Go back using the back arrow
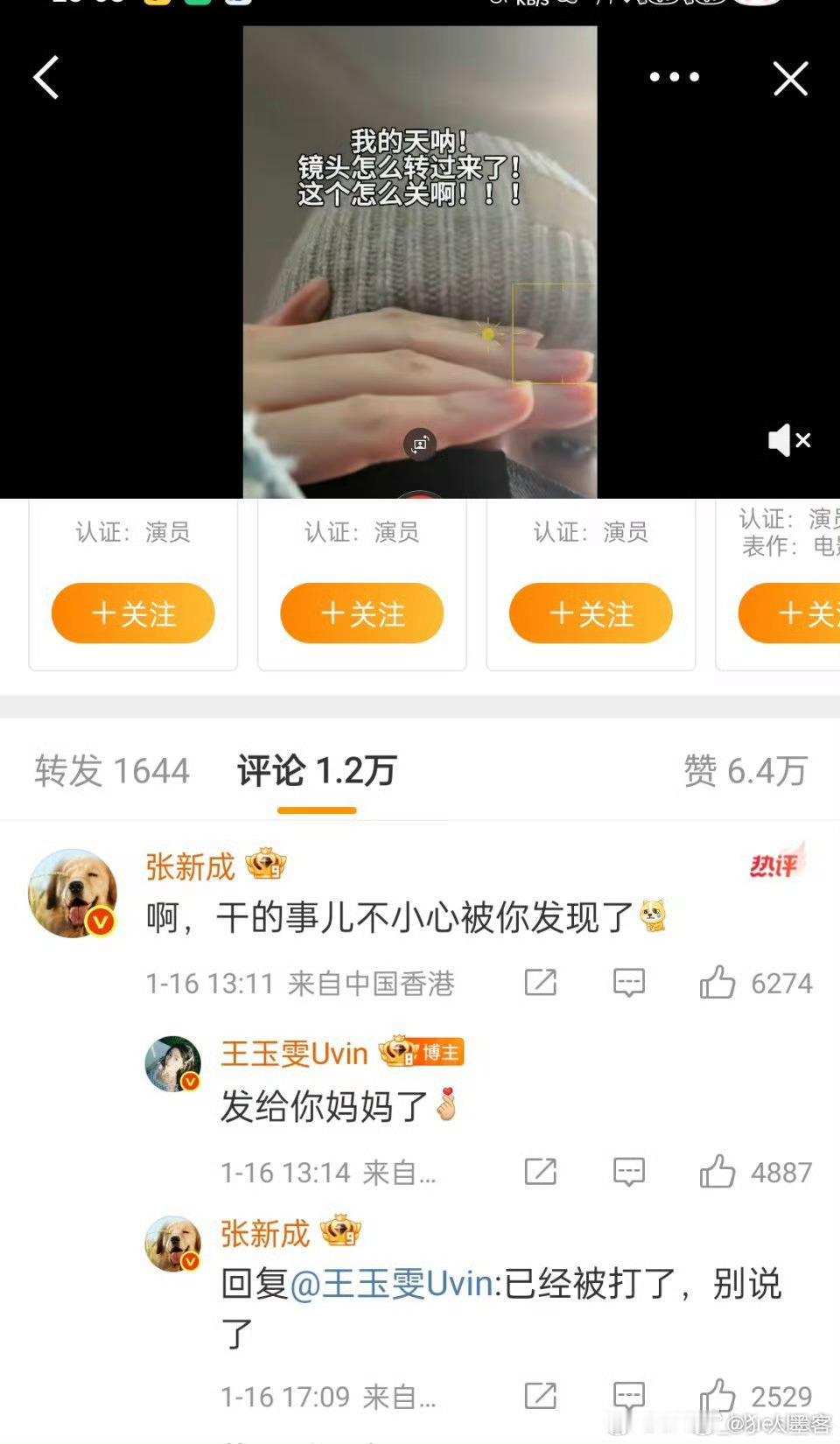This screenshot has height=1444, width=840. coord(45,77)
